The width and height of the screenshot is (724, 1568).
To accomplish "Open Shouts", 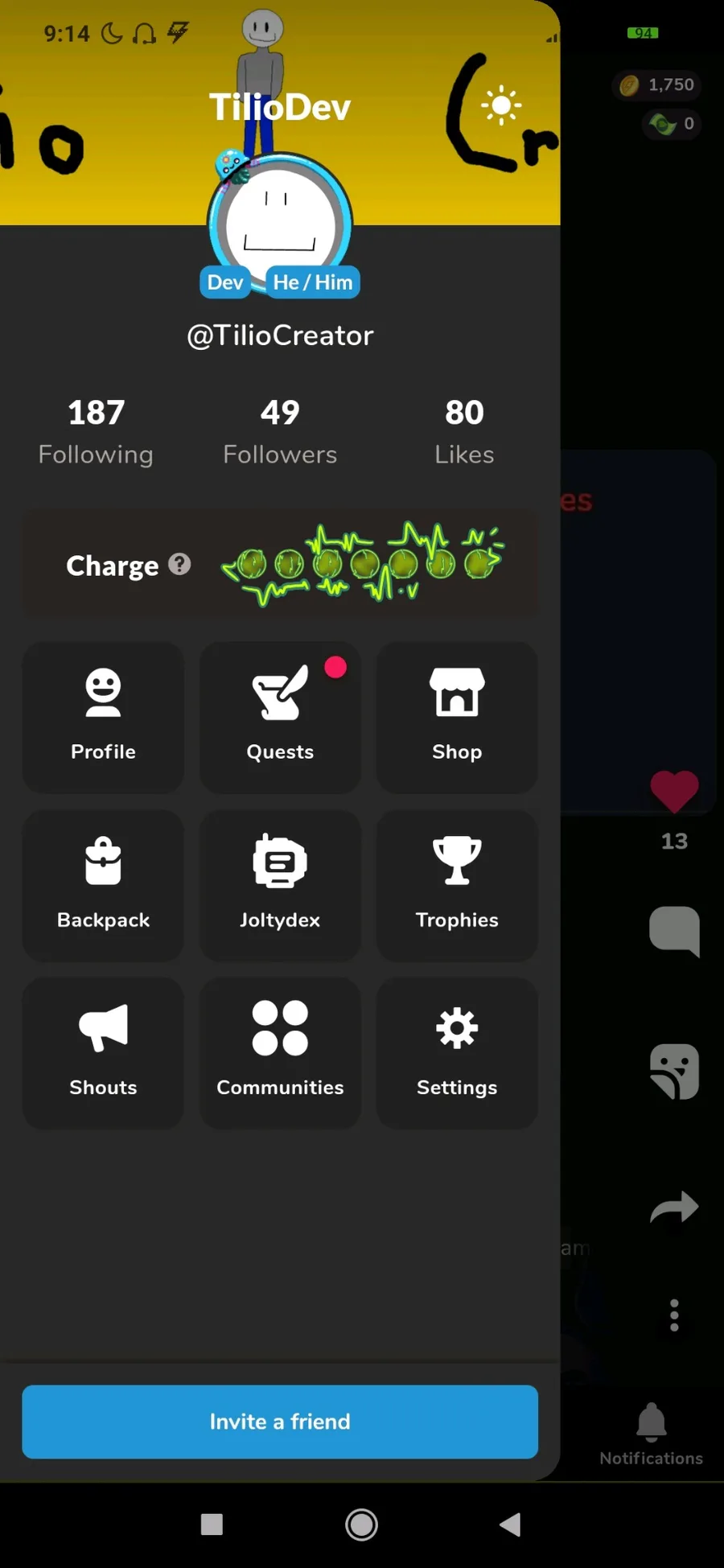I will [x=103, y=1052].
